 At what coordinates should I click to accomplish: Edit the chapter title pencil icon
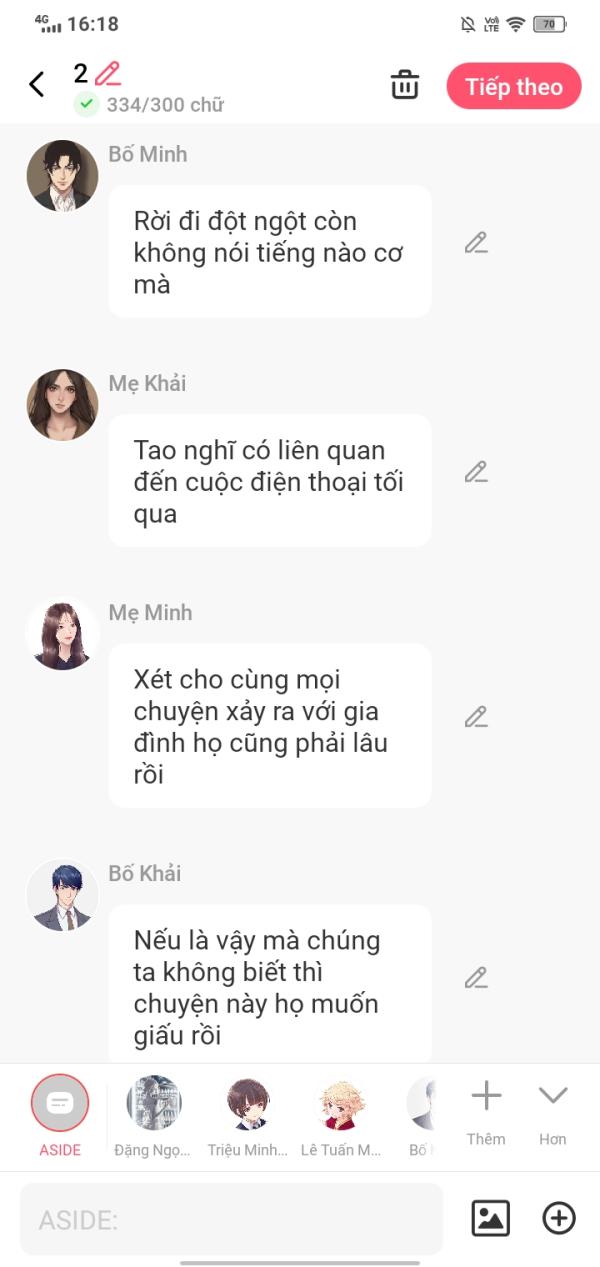(x=107, y=73)
